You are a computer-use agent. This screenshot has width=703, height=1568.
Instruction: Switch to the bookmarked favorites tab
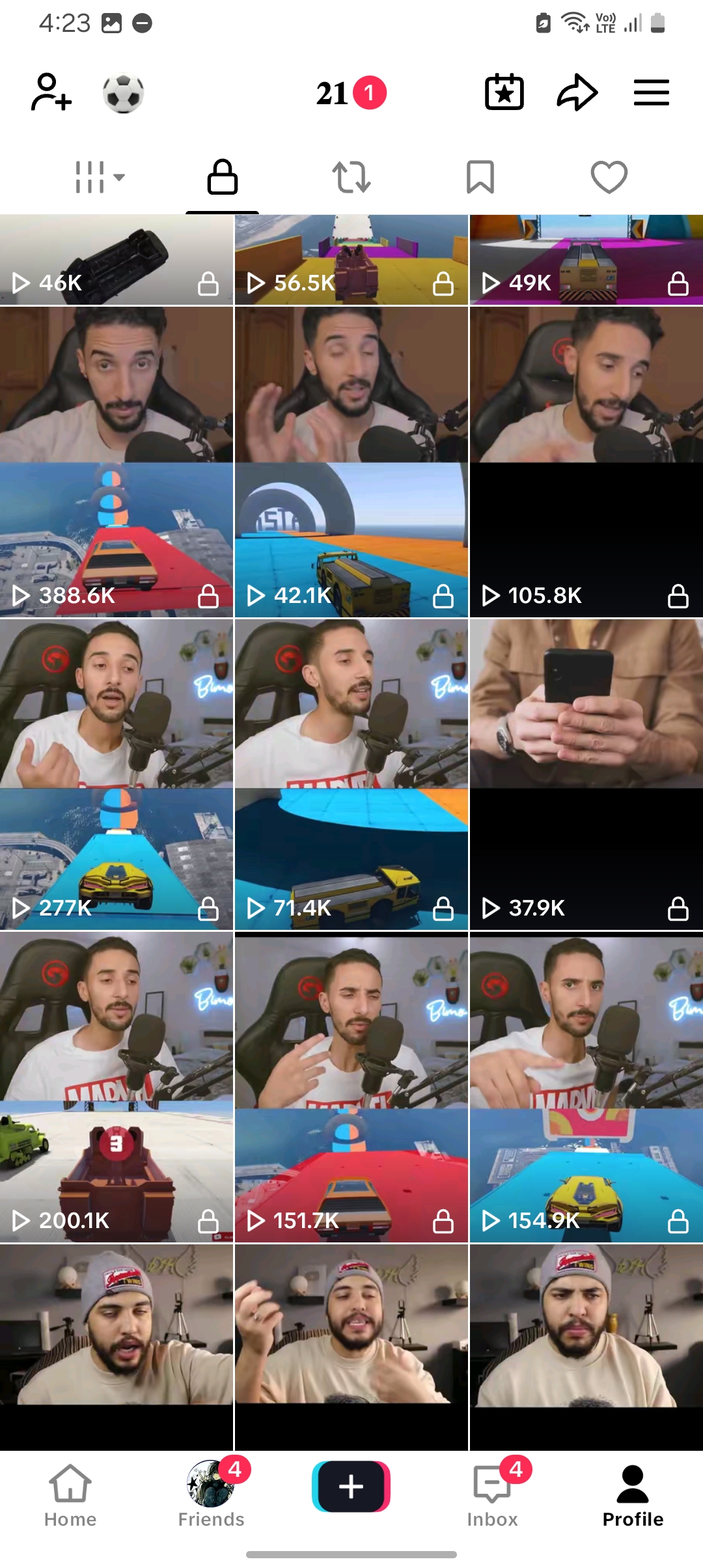pyautogui.click(x=480, y=177)
